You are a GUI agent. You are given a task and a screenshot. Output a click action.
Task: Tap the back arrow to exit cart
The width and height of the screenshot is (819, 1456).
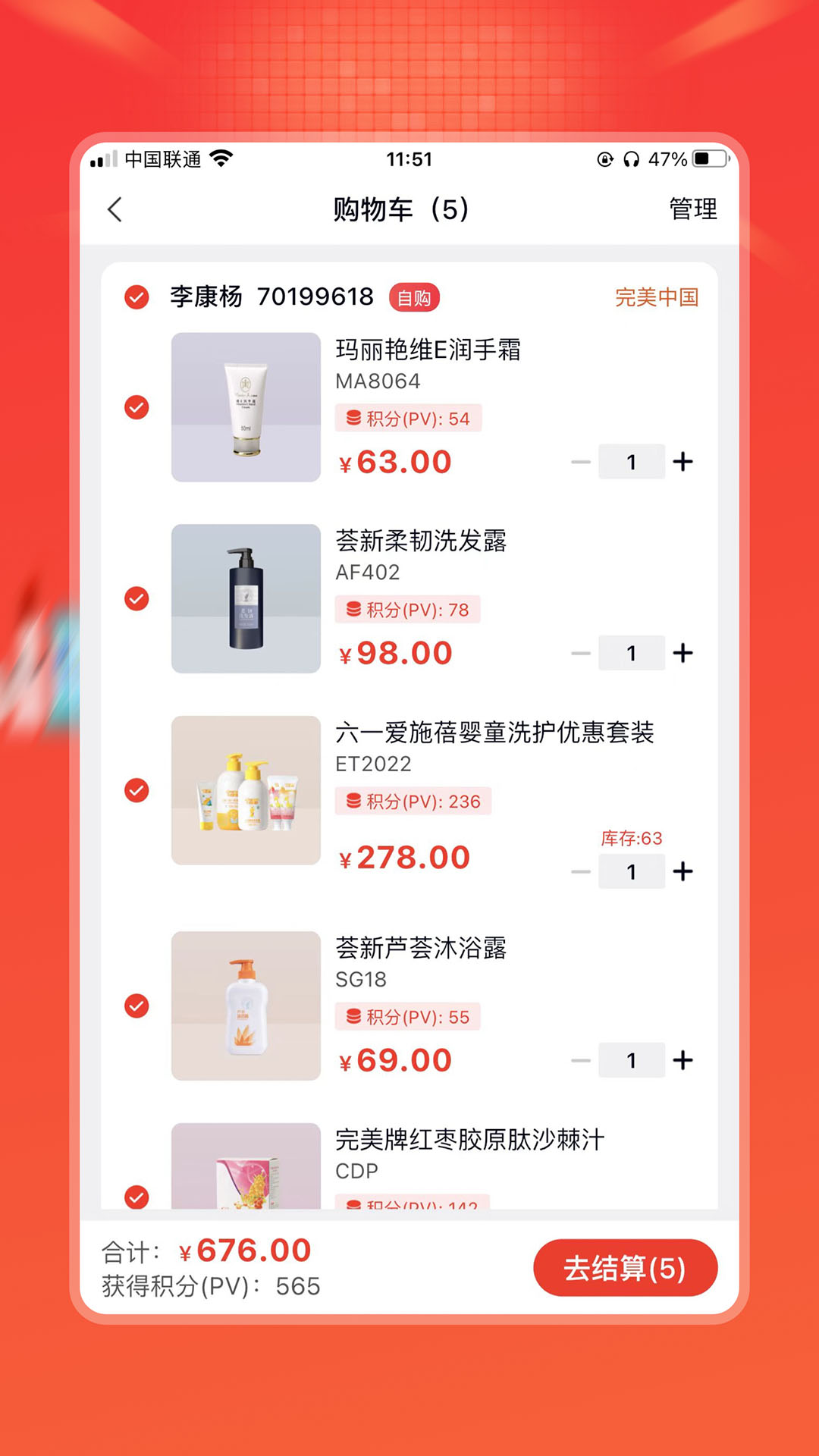[x=115, y=210]
